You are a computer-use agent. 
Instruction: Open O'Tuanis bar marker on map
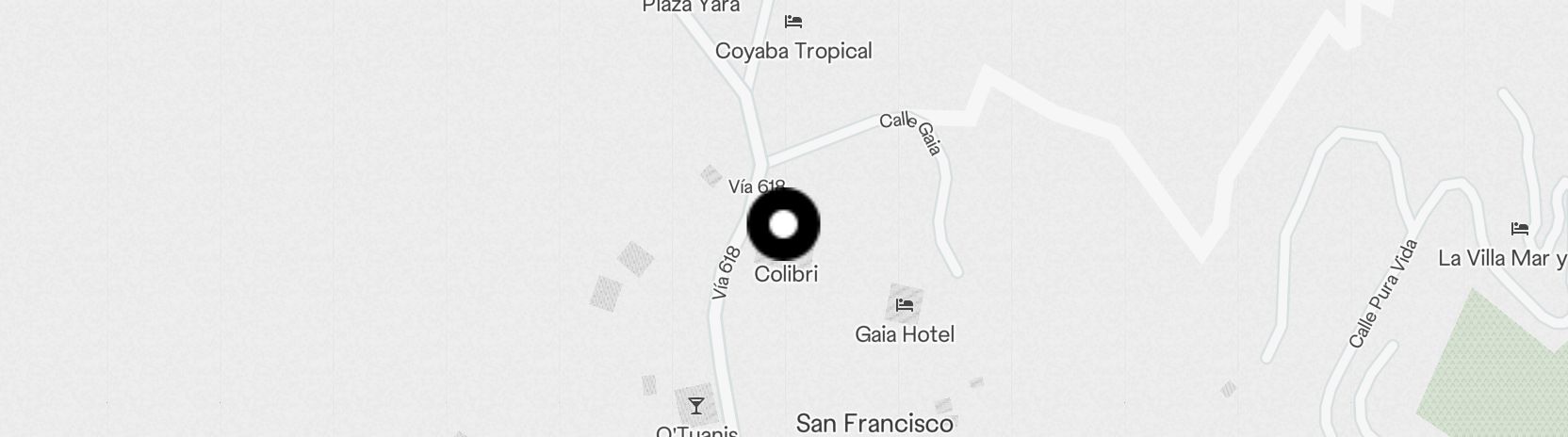(x=696, y=406)
